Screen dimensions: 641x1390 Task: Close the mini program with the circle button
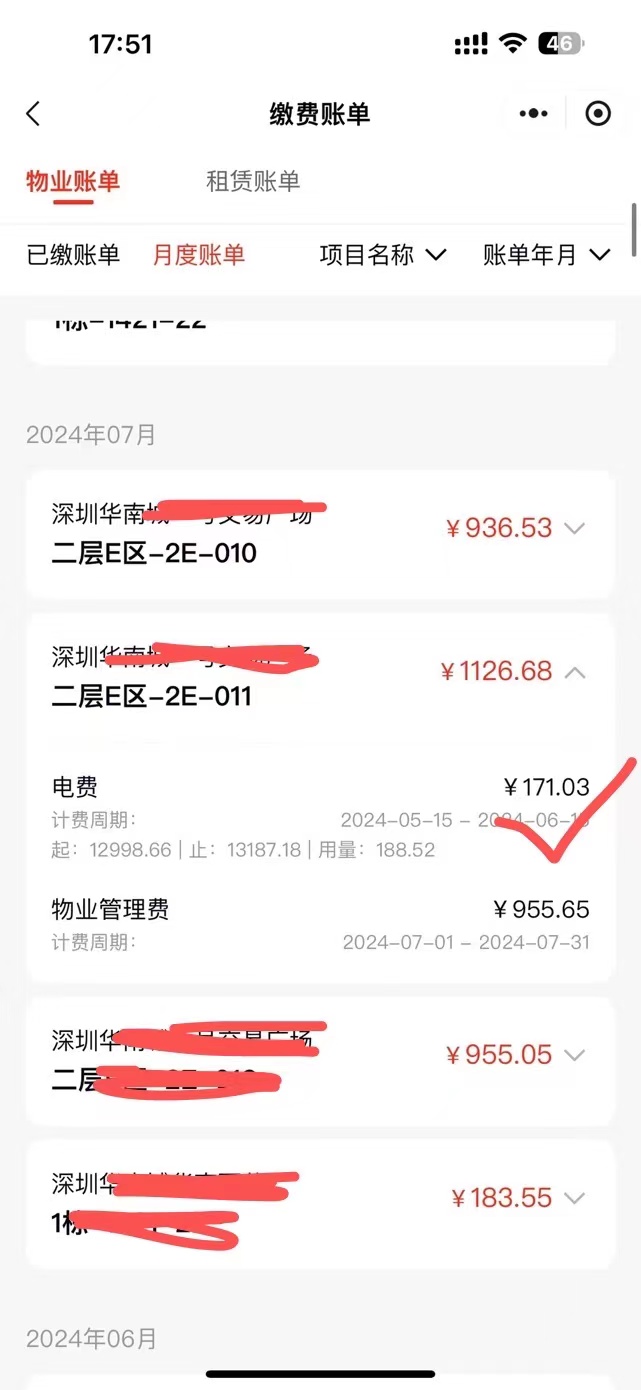point(598,113)
